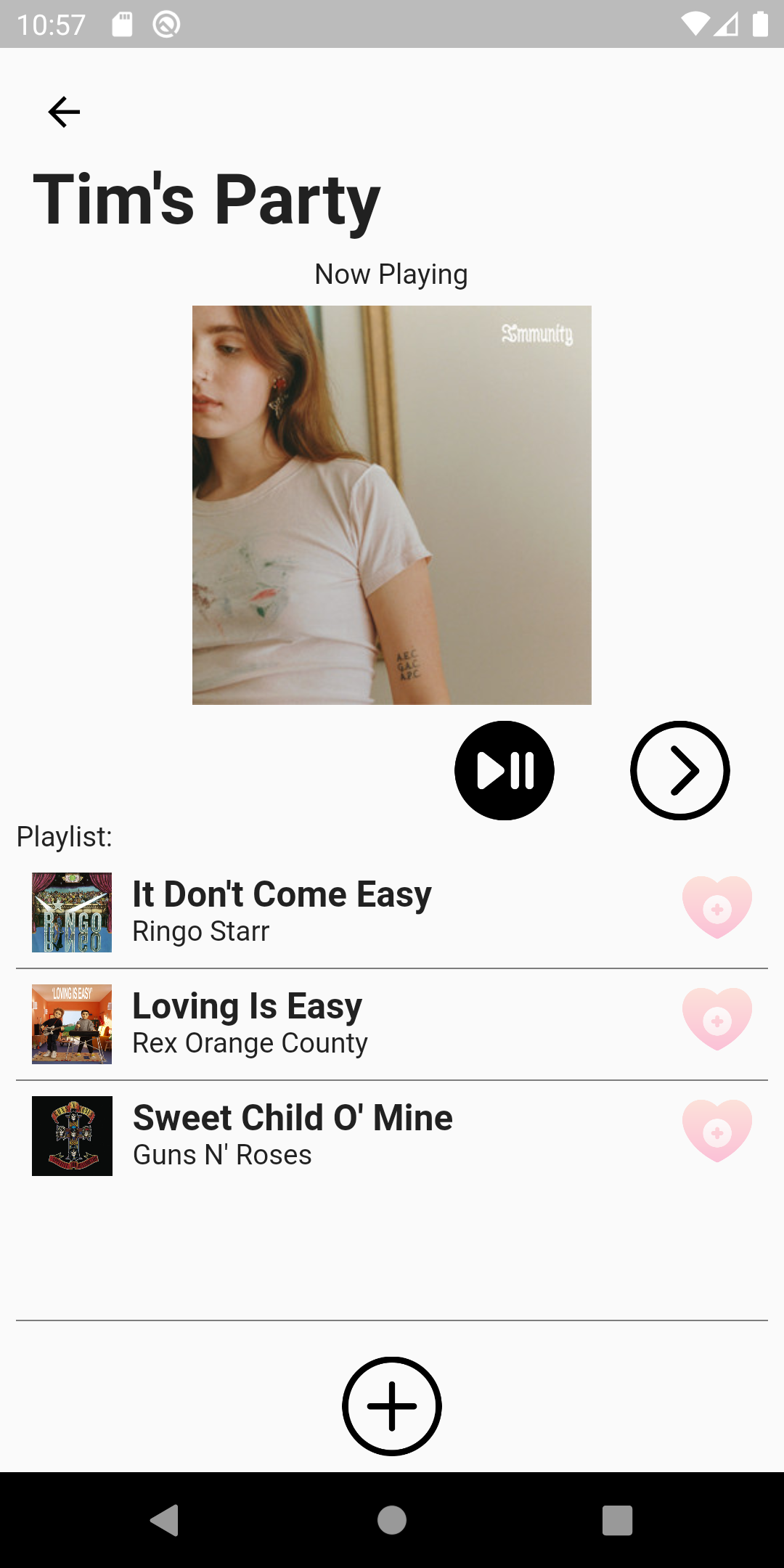Toggle playback with the pause button
784x1568 pixels.
coord(504,770)
